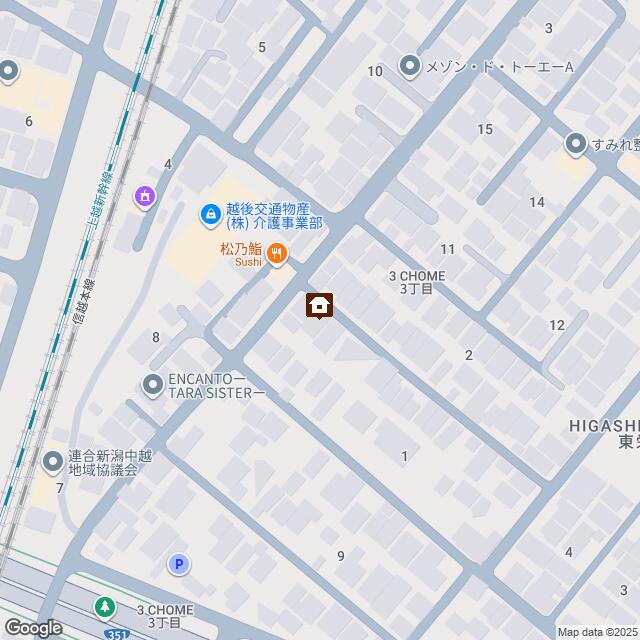Viewport: 640px width, 640px height.
Task: Open the parking marker labelled P
Action: point(179,565)
